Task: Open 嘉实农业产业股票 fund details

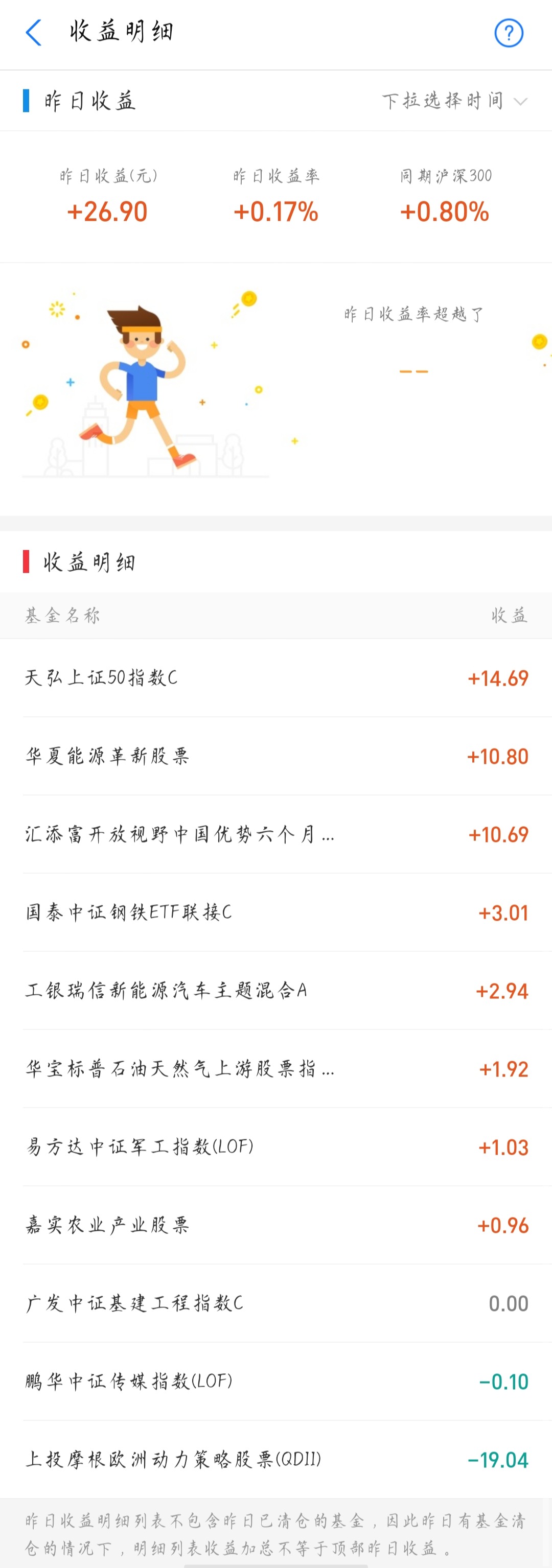Action: [x=275, y=1225]
